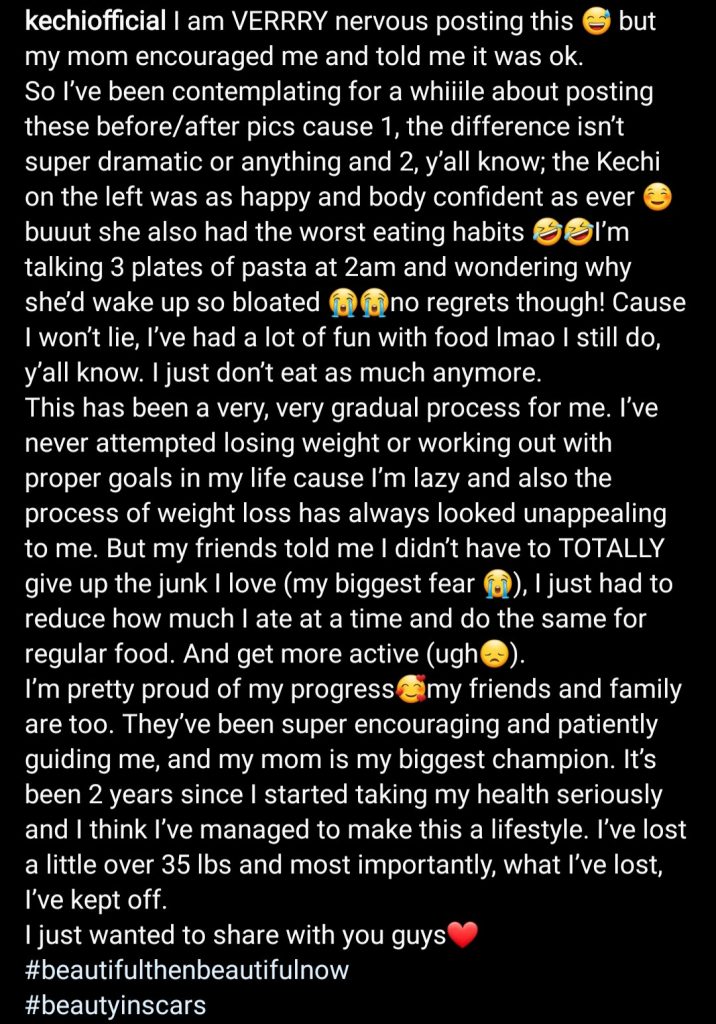Open the #beautifulthenbeautifulnow hashtag

(186, 970)
